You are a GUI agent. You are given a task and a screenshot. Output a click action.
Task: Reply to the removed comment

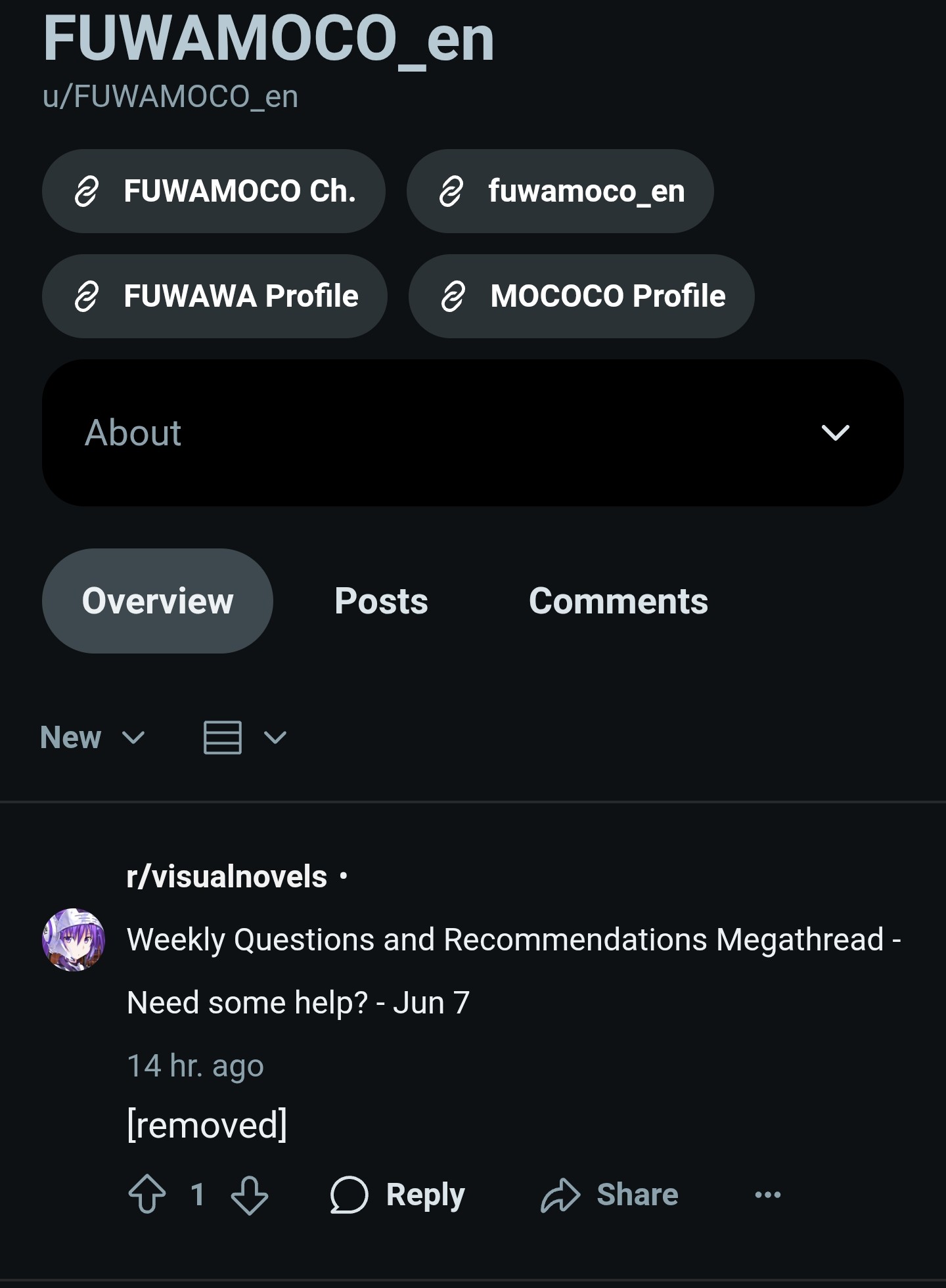coord(398,1194)
